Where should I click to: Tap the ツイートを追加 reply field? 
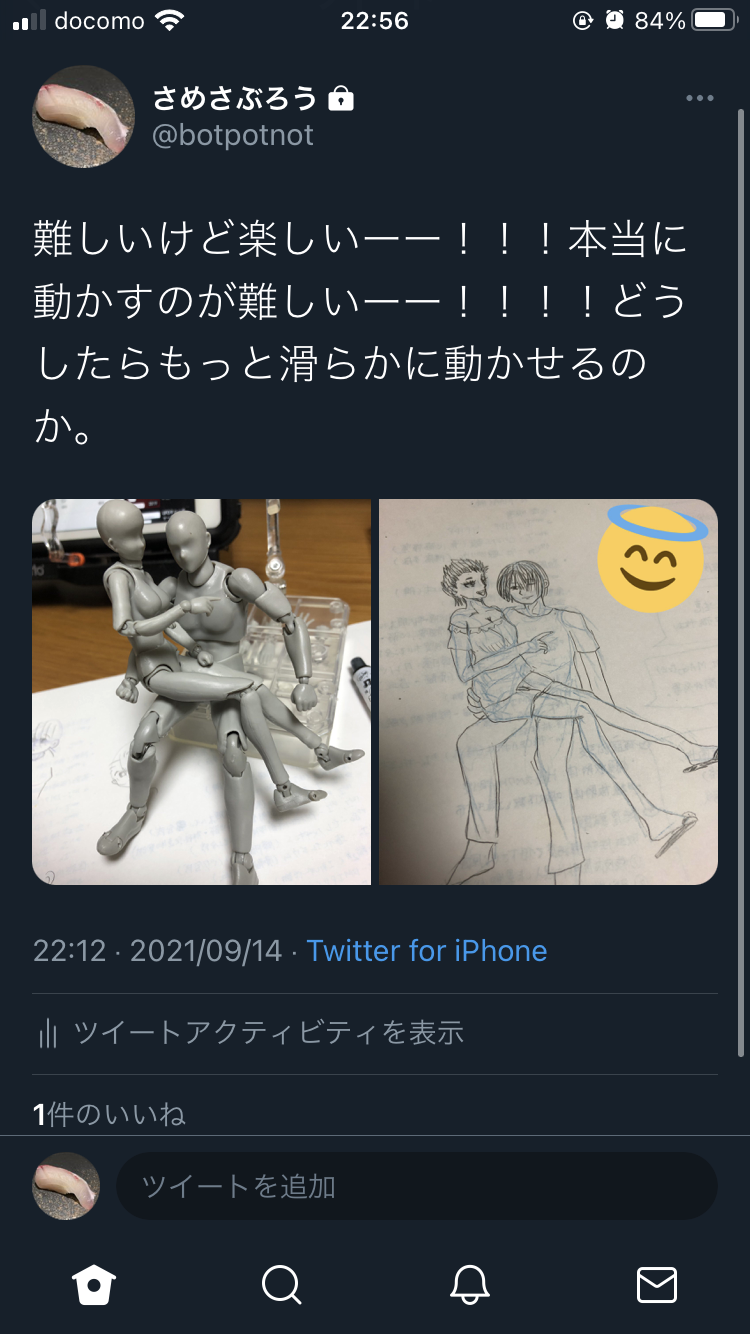pos(416,1186)
